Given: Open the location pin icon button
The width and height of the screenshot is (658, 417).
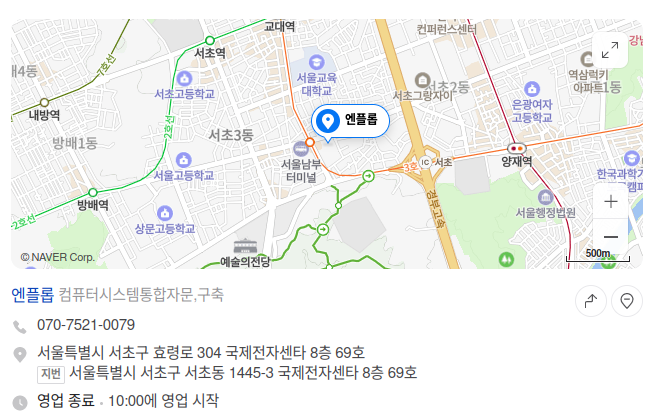Looking at the screenshot, I should 627,300.
